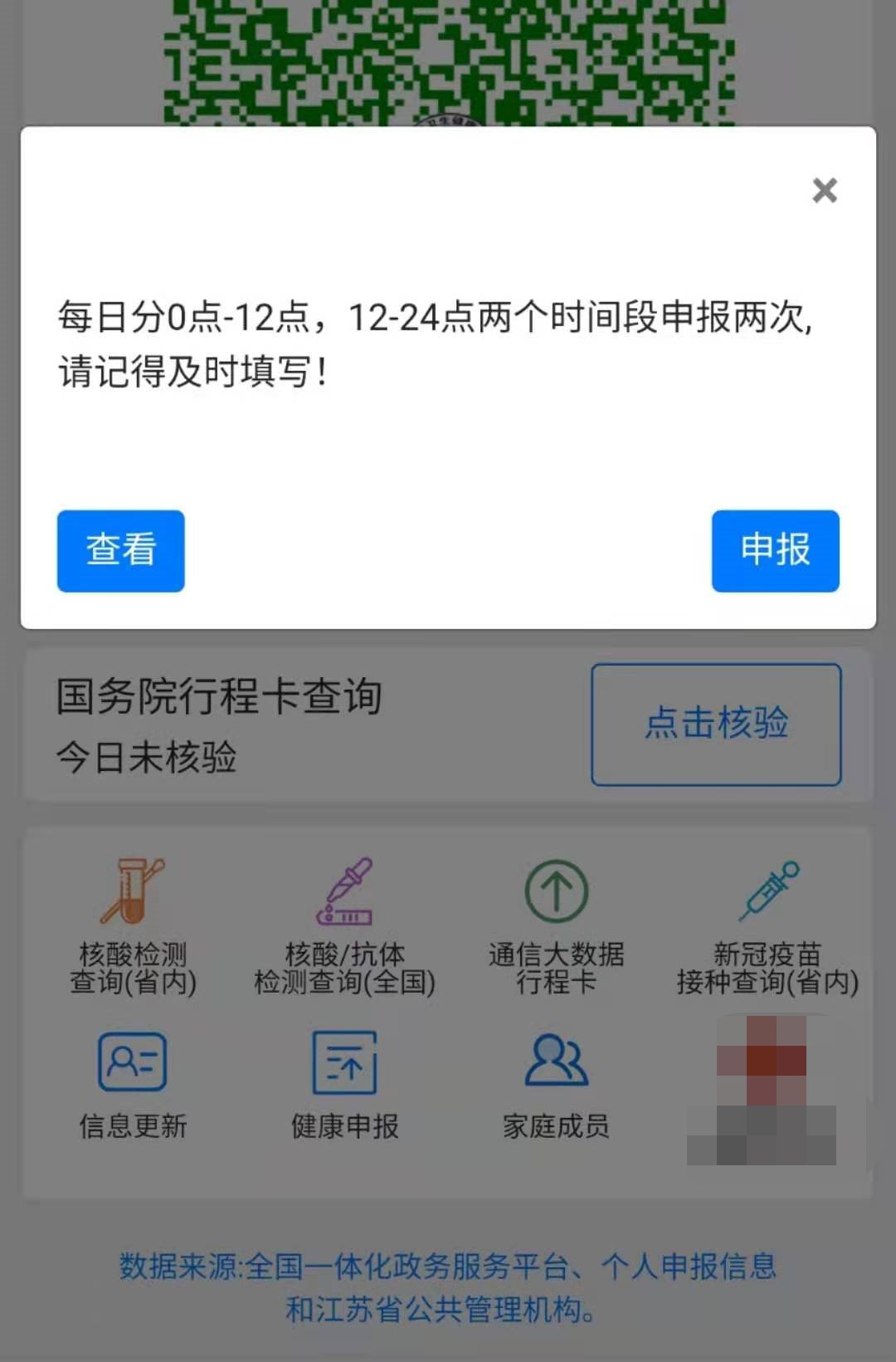
Task: Close the reminder dialog with the X
Action: 825,191
